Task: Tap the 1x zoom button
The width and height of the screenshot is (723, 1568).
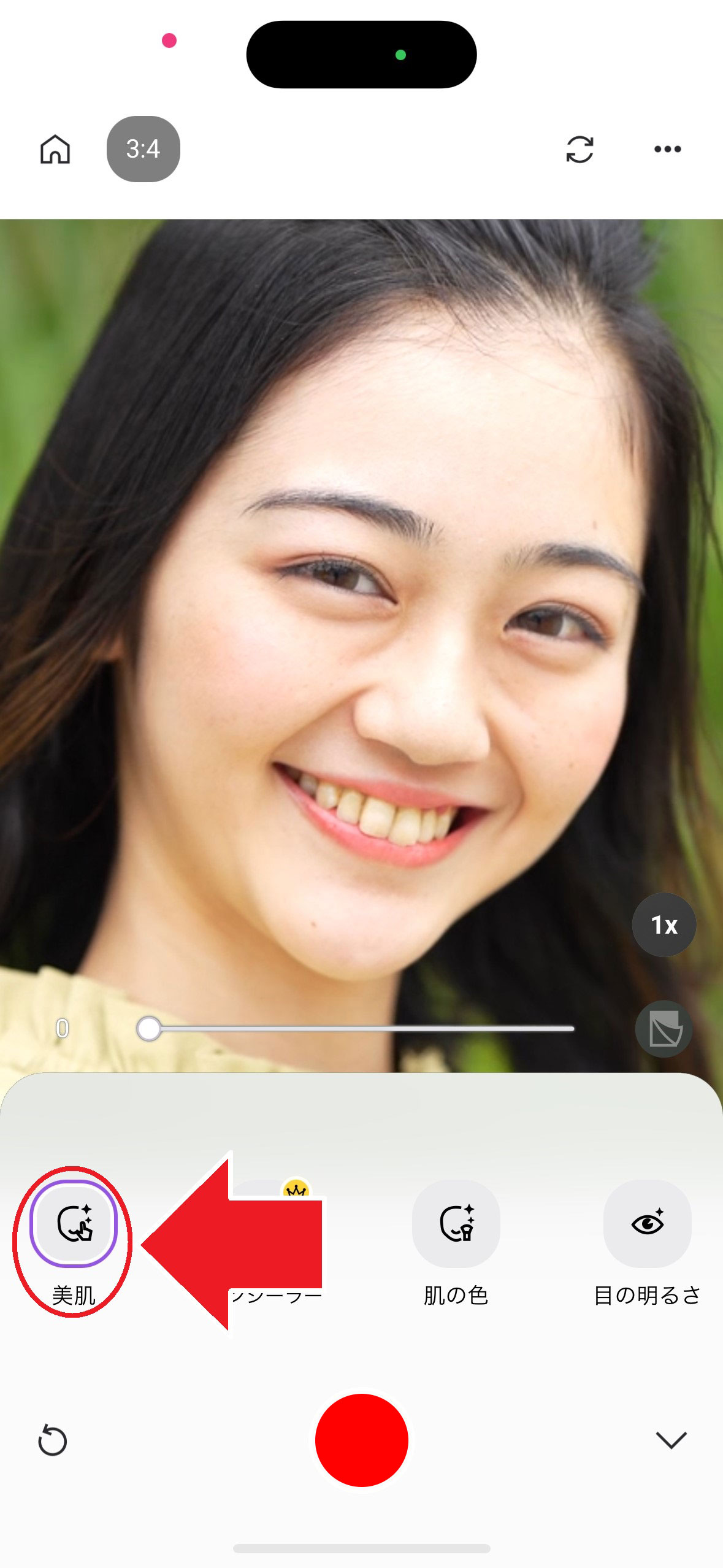Action: click(x=664, y=924)
